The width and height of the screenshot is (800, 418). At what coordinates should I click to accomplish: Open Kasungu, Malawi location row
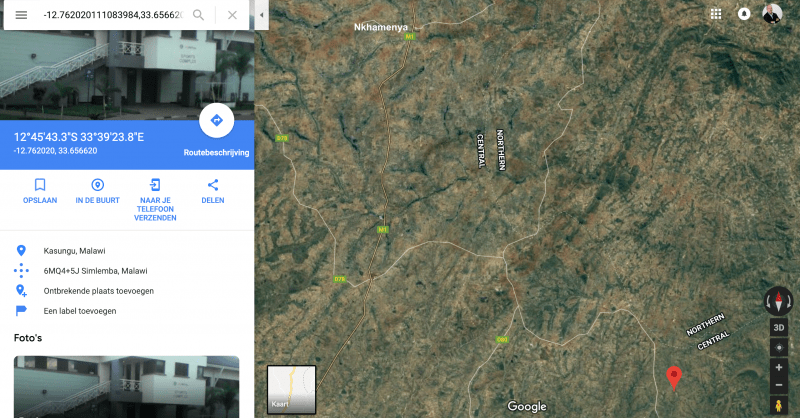pyautogui.click(x=75, y=251)
